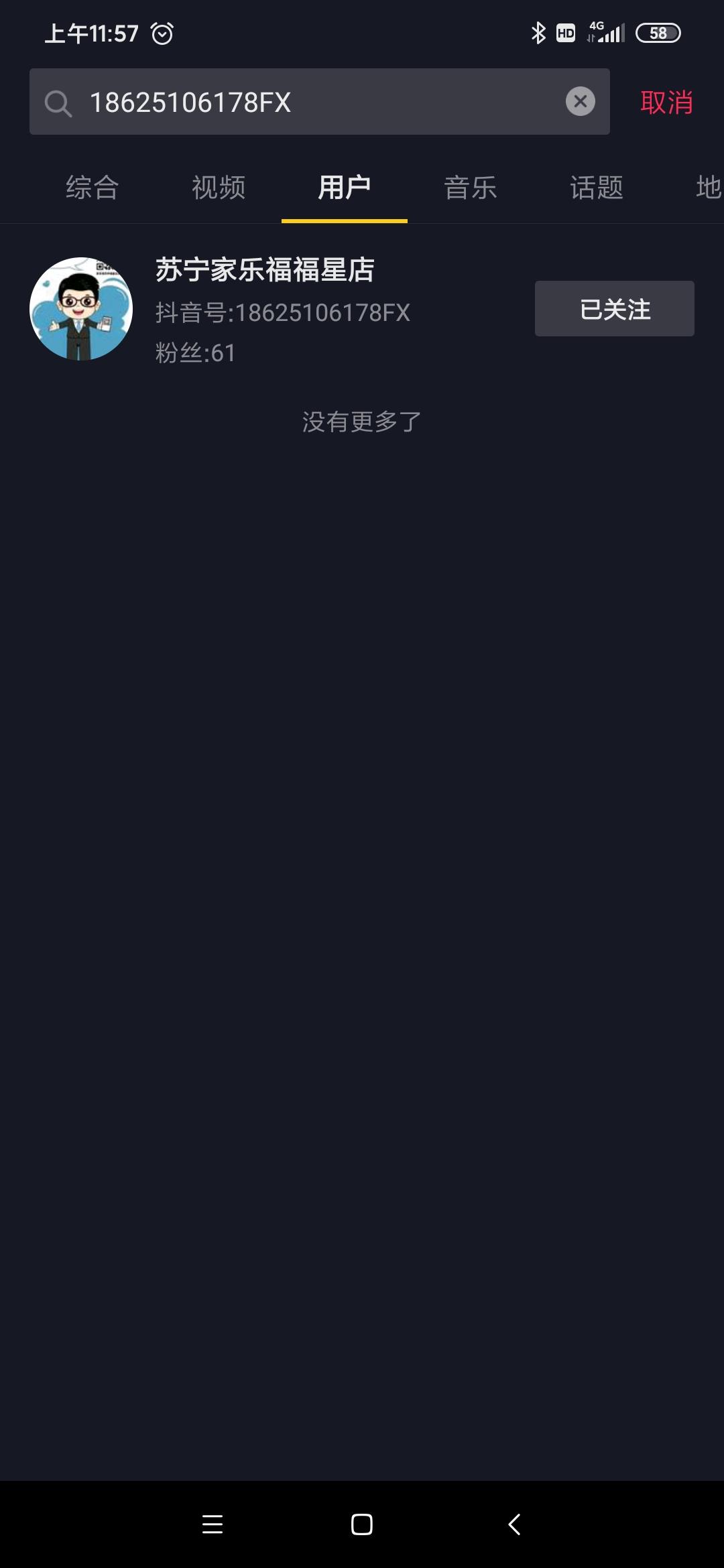Clear the search text with the X icon
The image size is (724, 1568).
click(x=581, y=102)
